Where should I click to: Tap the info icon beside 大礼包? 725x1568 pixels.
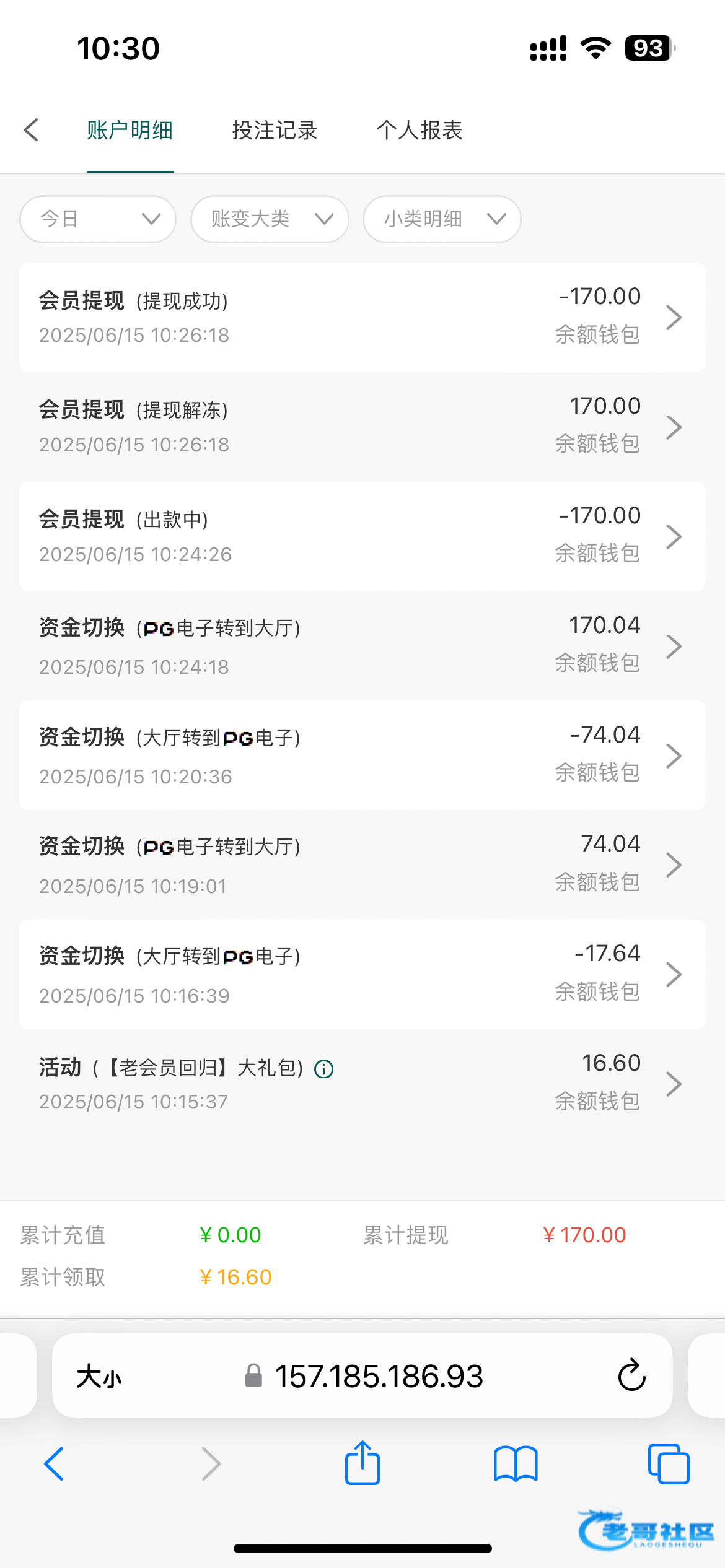(x=323, y=1069)
